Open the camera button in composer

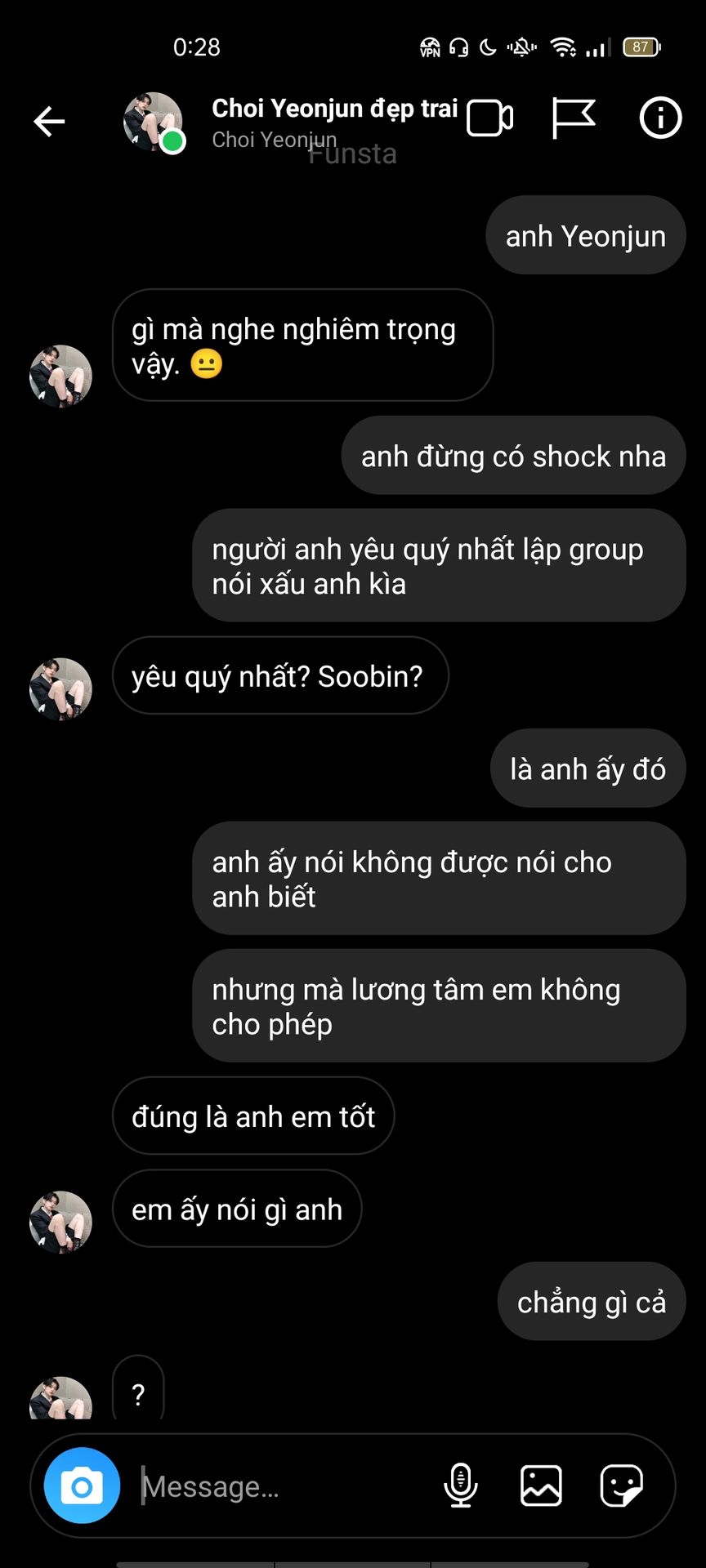[82, 1486]
